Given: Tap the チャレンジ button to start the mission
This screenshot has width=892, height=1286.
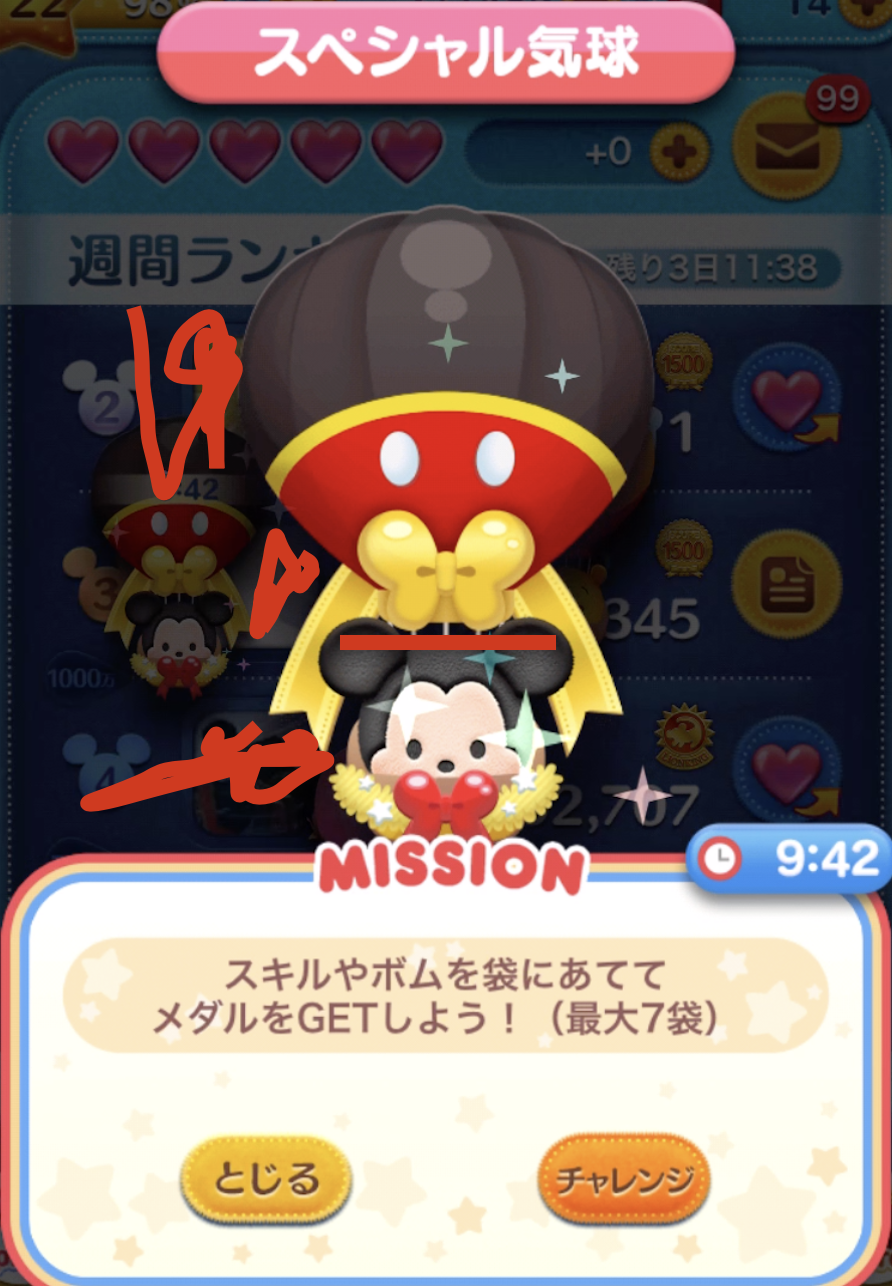Looking at the screenshot, I should click(x=623, y=1180).
